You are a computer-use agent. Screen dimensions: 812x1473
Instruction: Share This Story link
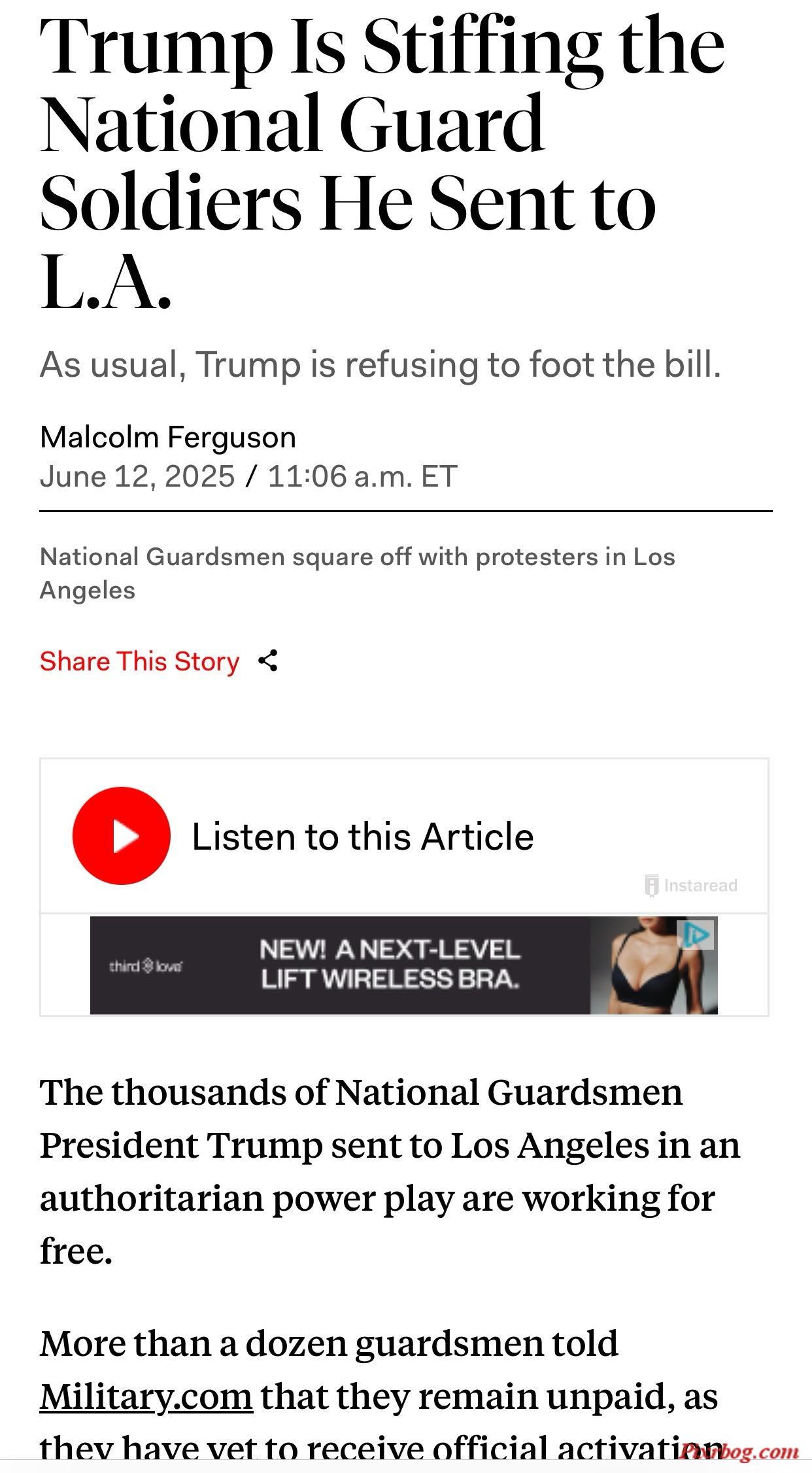pos(139,661)
